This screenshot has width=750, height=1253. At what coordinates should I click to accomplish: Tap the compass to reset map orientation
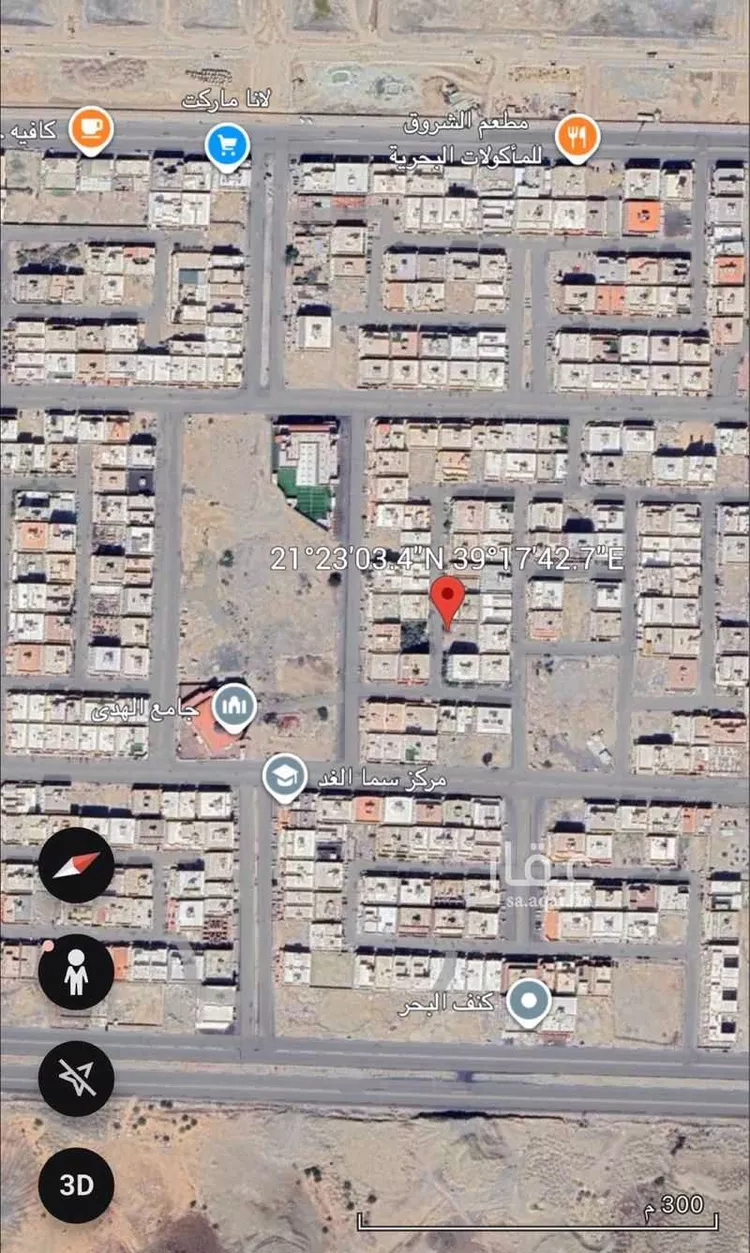point(76,865)
